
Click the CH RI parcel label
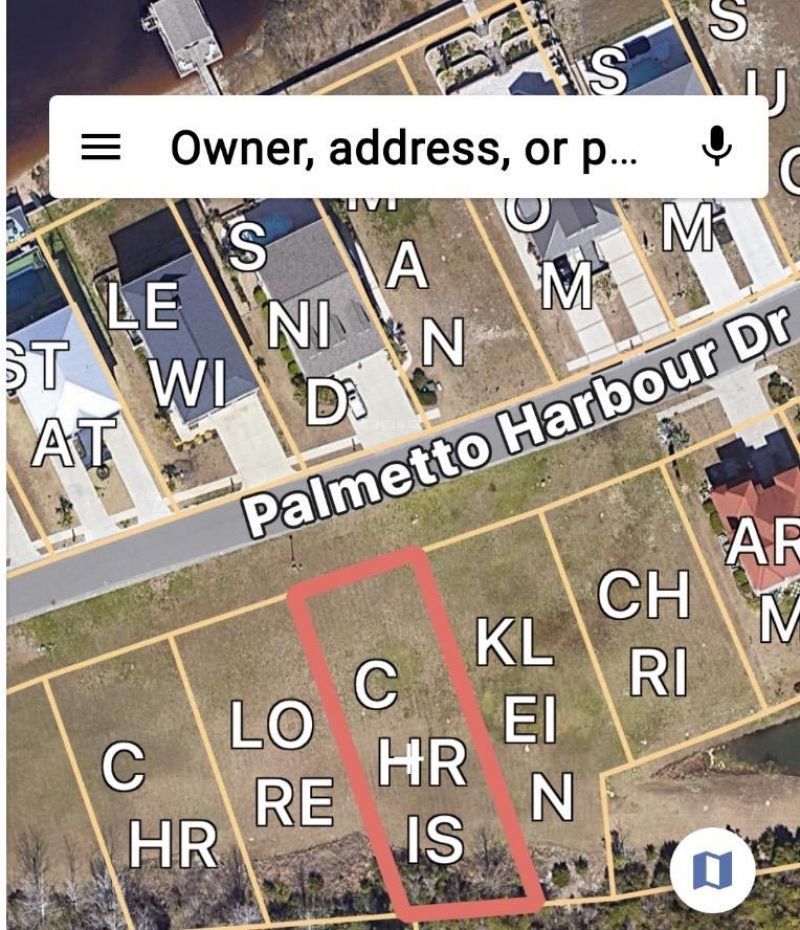[648, 632]
